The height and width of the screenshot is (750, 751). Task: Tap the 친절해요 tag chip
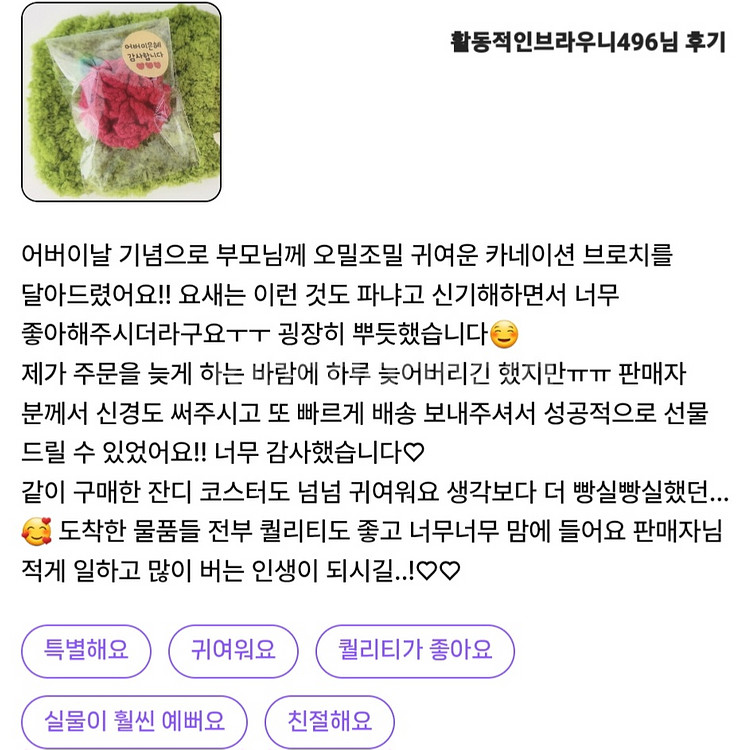point(330,721)
